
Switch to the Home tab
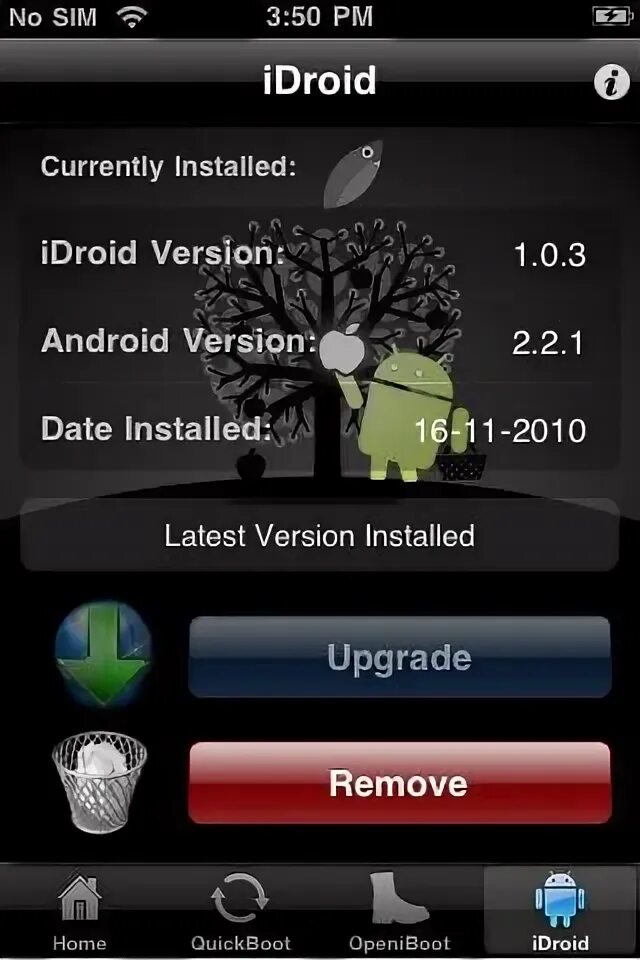pos(79,911)
